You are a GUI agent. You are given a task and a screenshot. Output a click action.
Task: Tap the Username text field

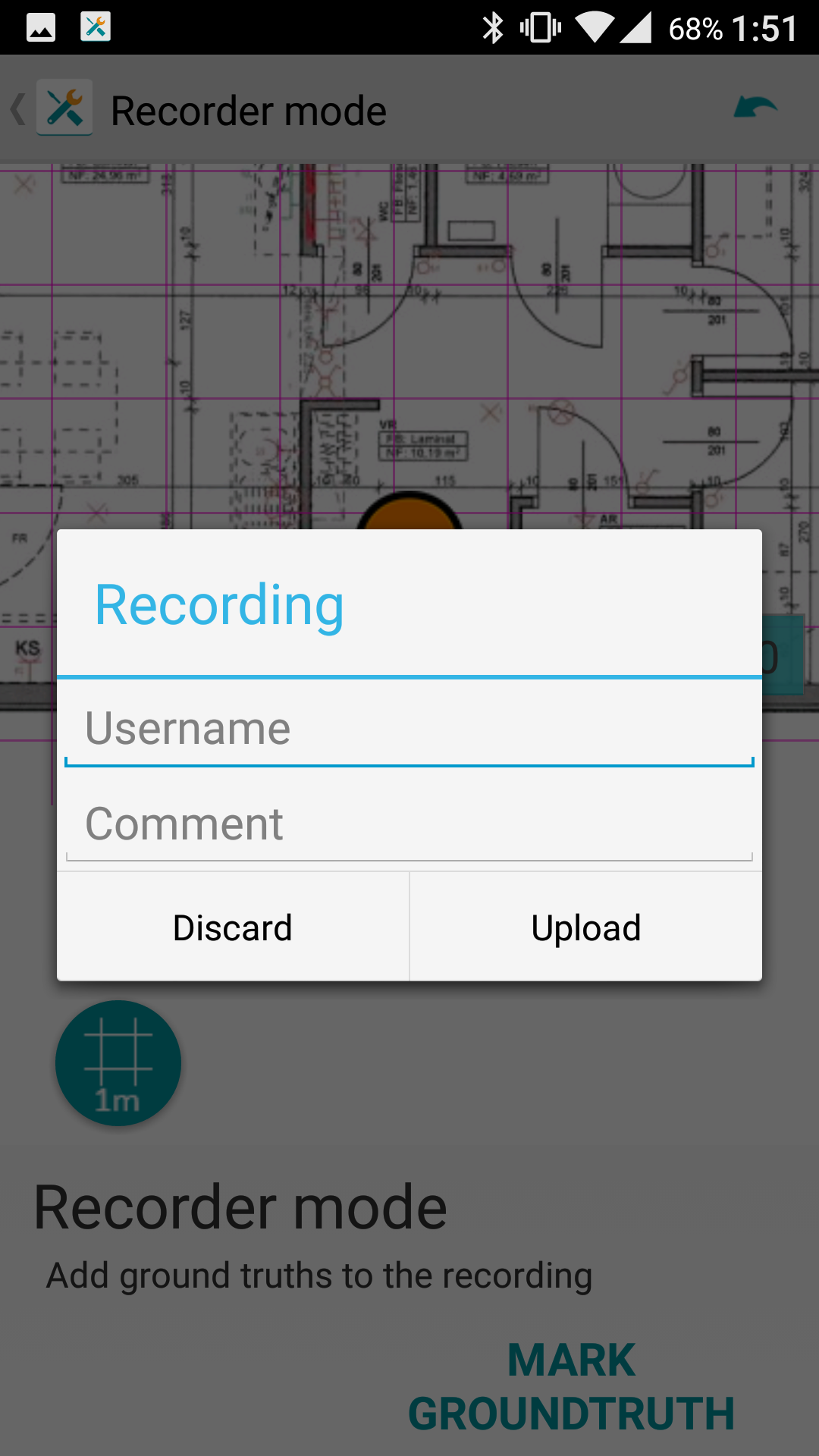click(409, 730)
